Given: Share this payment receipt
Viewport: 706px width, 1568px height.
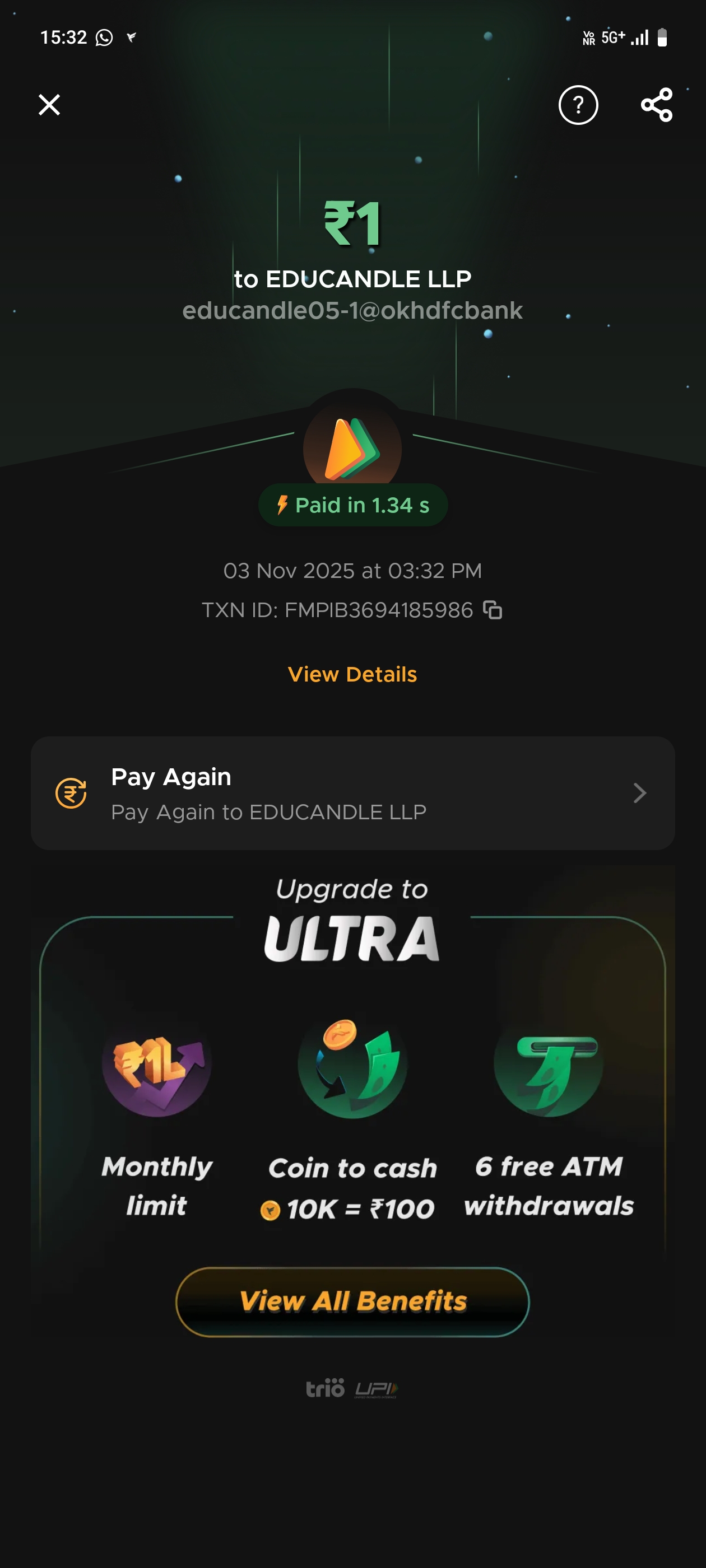Looking at the screenshot, I should click(656, 105).
